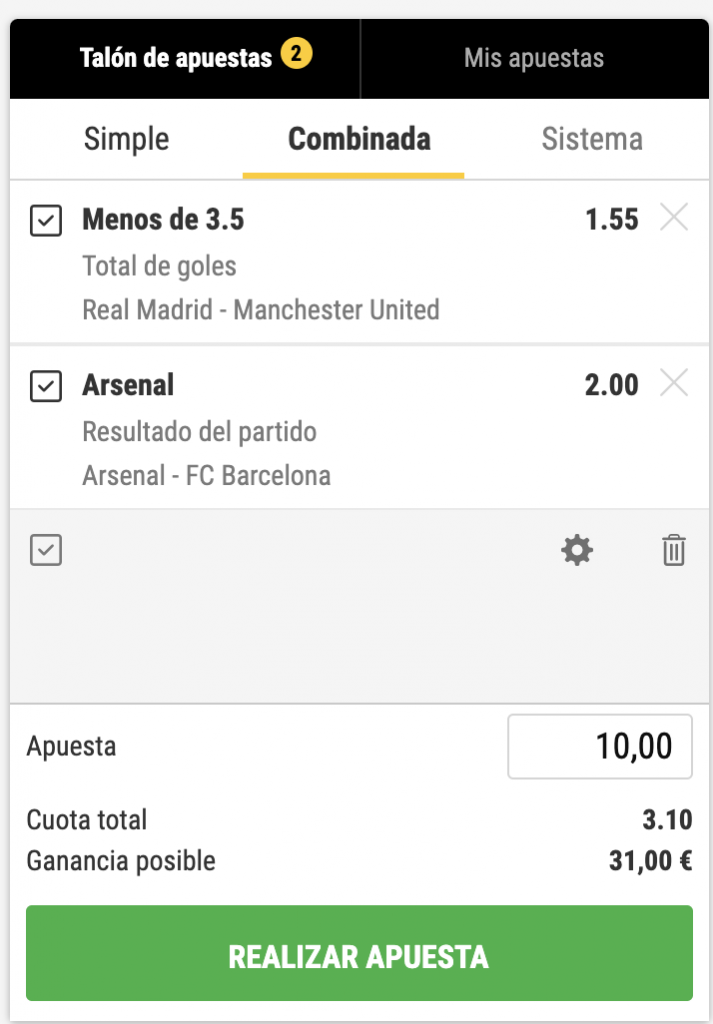Open the bet slip settings gear

tap(577, 550)
